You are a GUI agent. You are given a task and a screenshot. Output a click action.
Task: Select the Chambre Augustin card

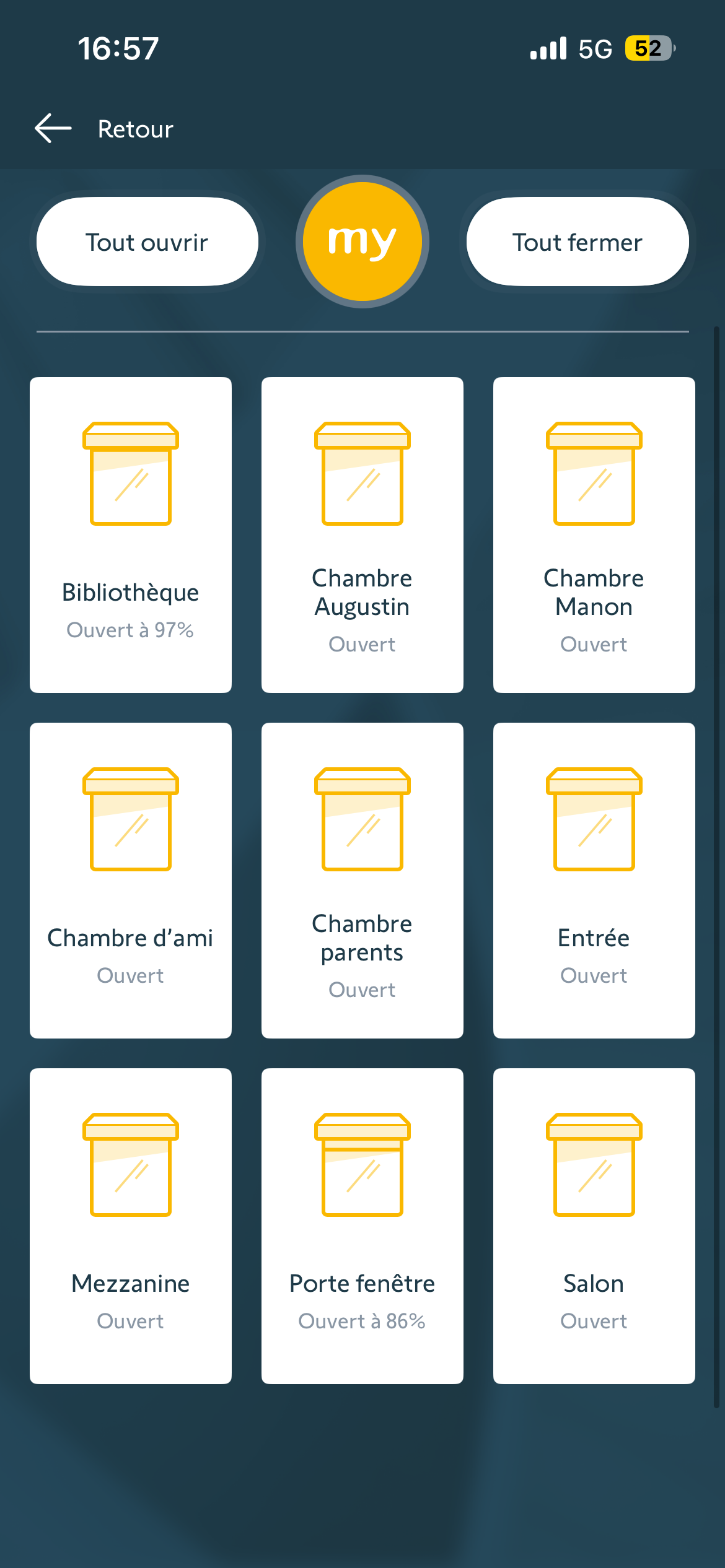[x=362, y=534]
